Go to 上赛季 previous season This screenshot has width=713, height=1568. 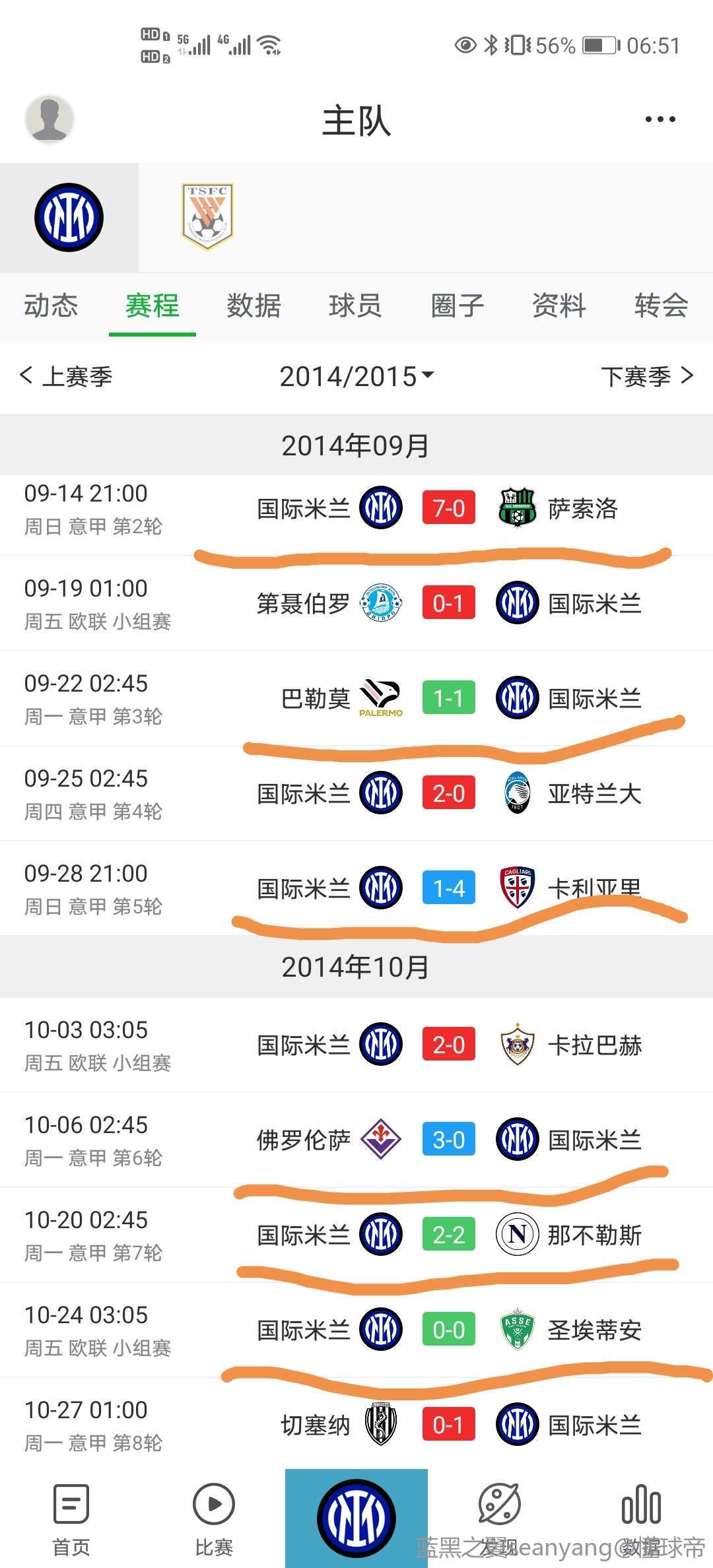[66, 376]
